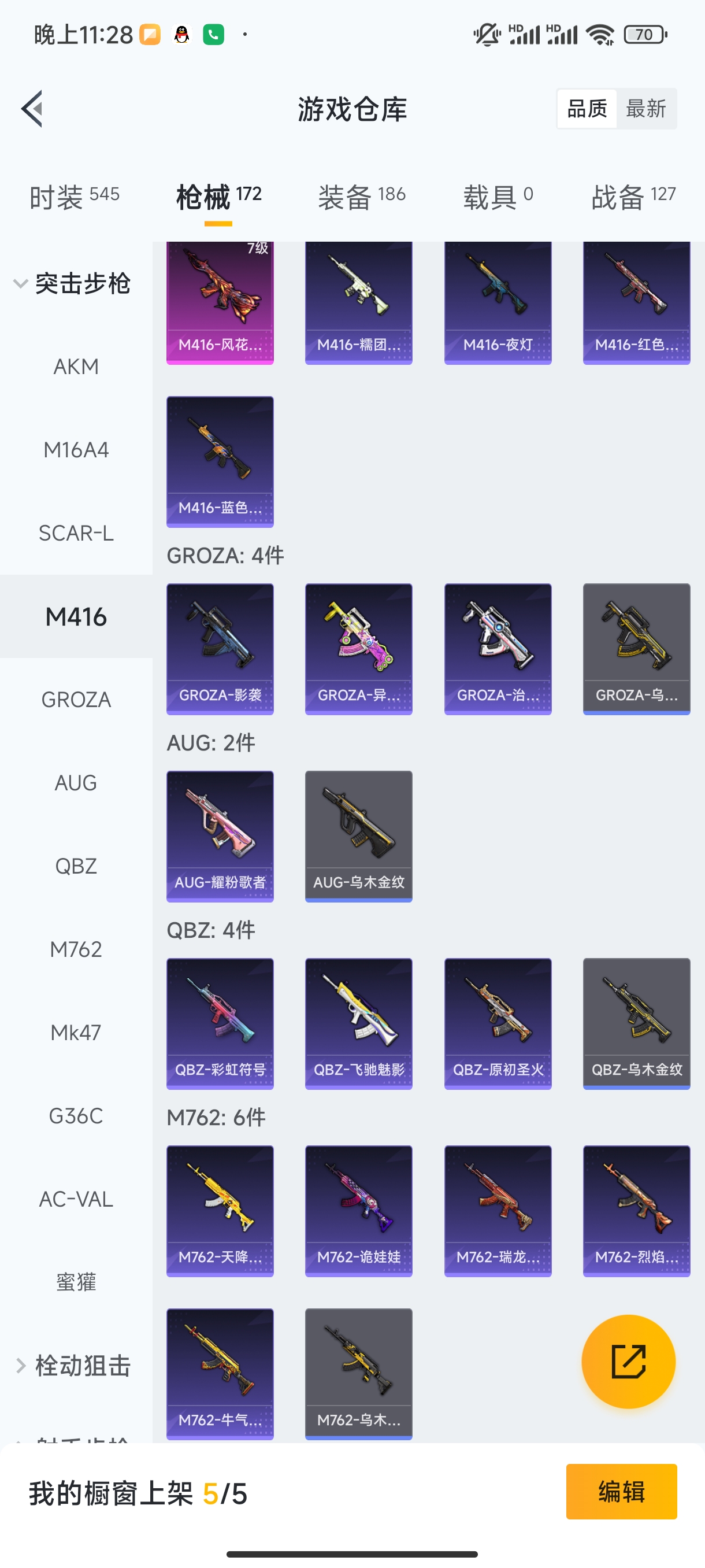View the M762-诡娃娃 skin
Viewport: 705px width, 1568px height.
click(x=358, y=1211)
